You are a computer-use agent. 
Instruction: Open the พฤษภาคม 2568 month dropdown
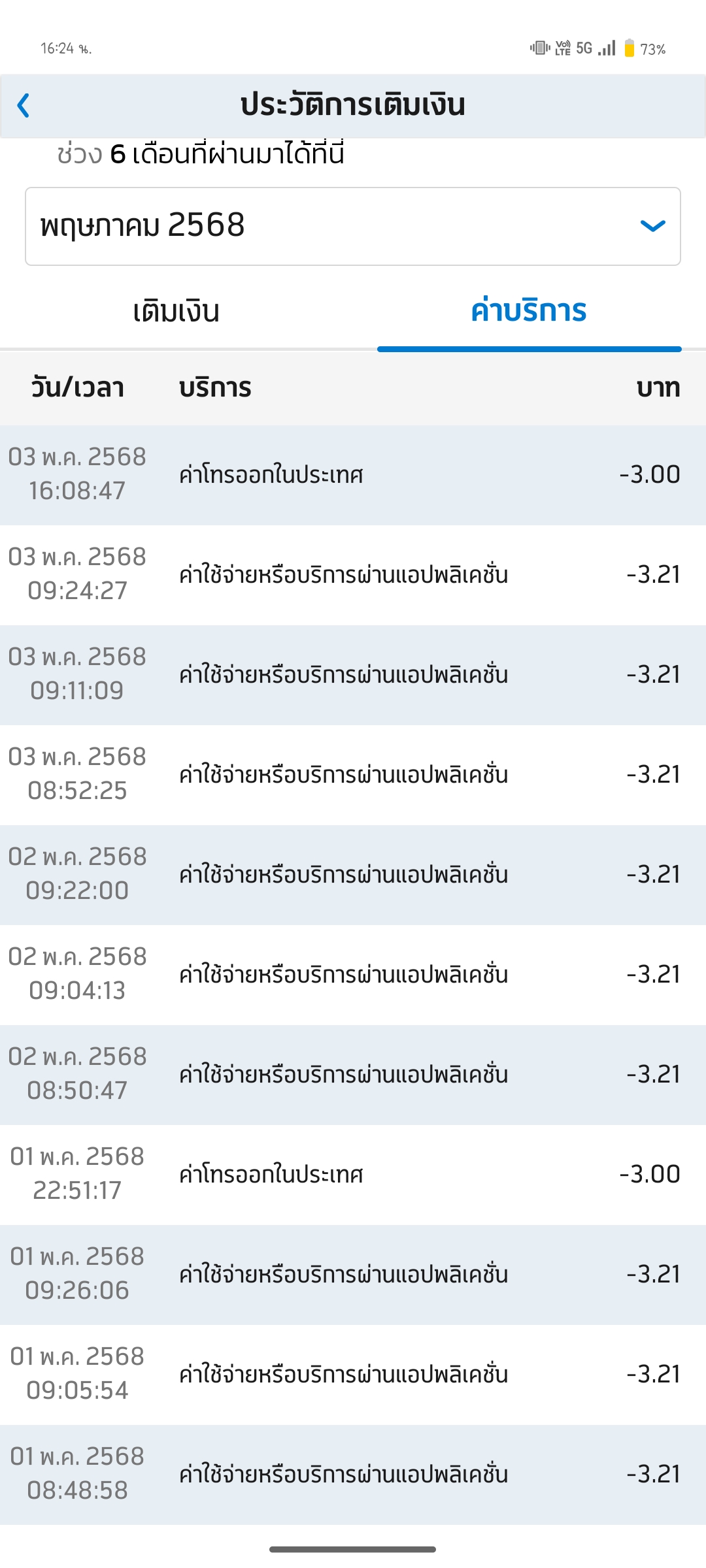[353, 226]
